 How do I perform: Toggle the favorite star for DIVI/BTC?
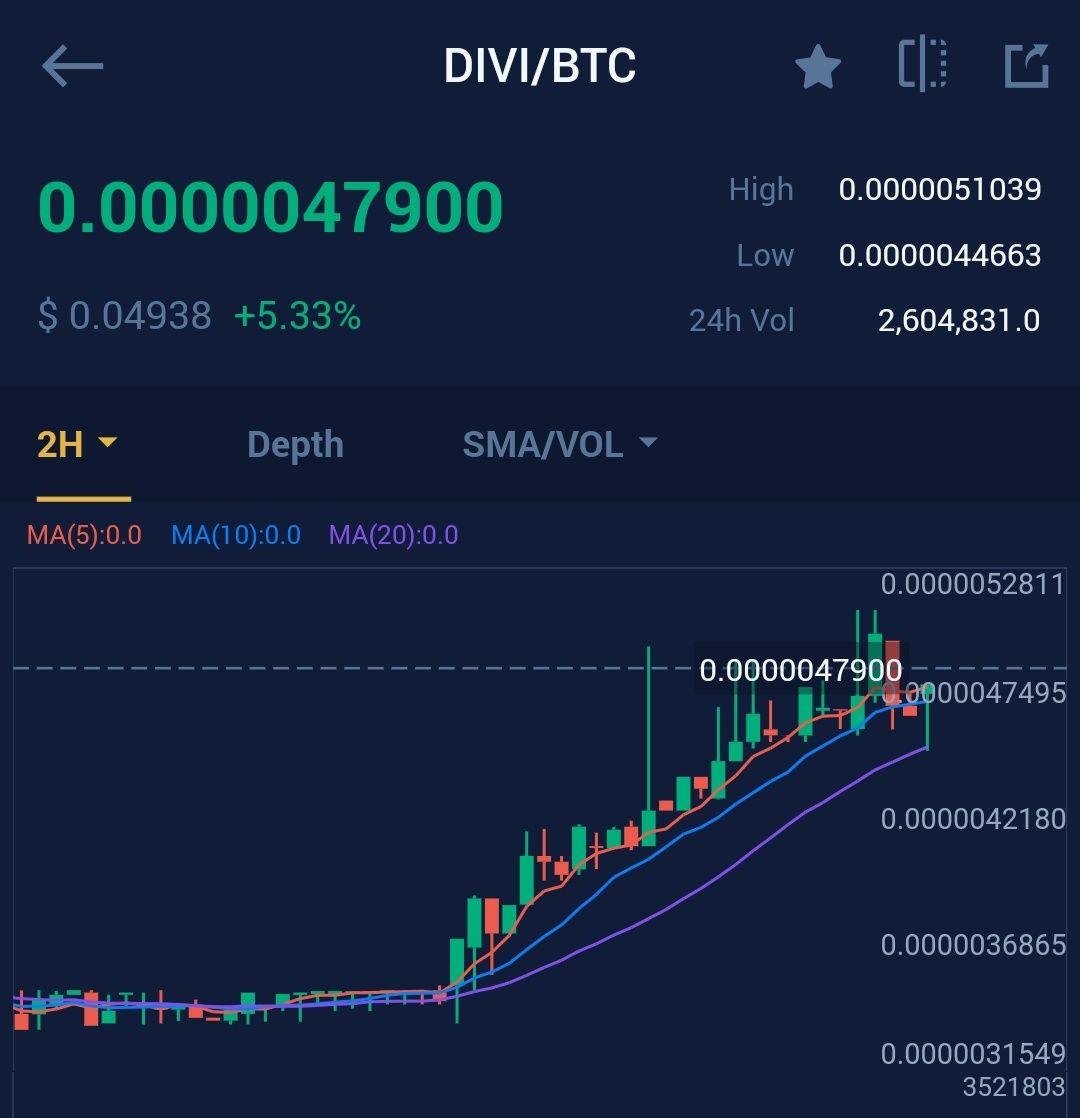tap(817, 67)
